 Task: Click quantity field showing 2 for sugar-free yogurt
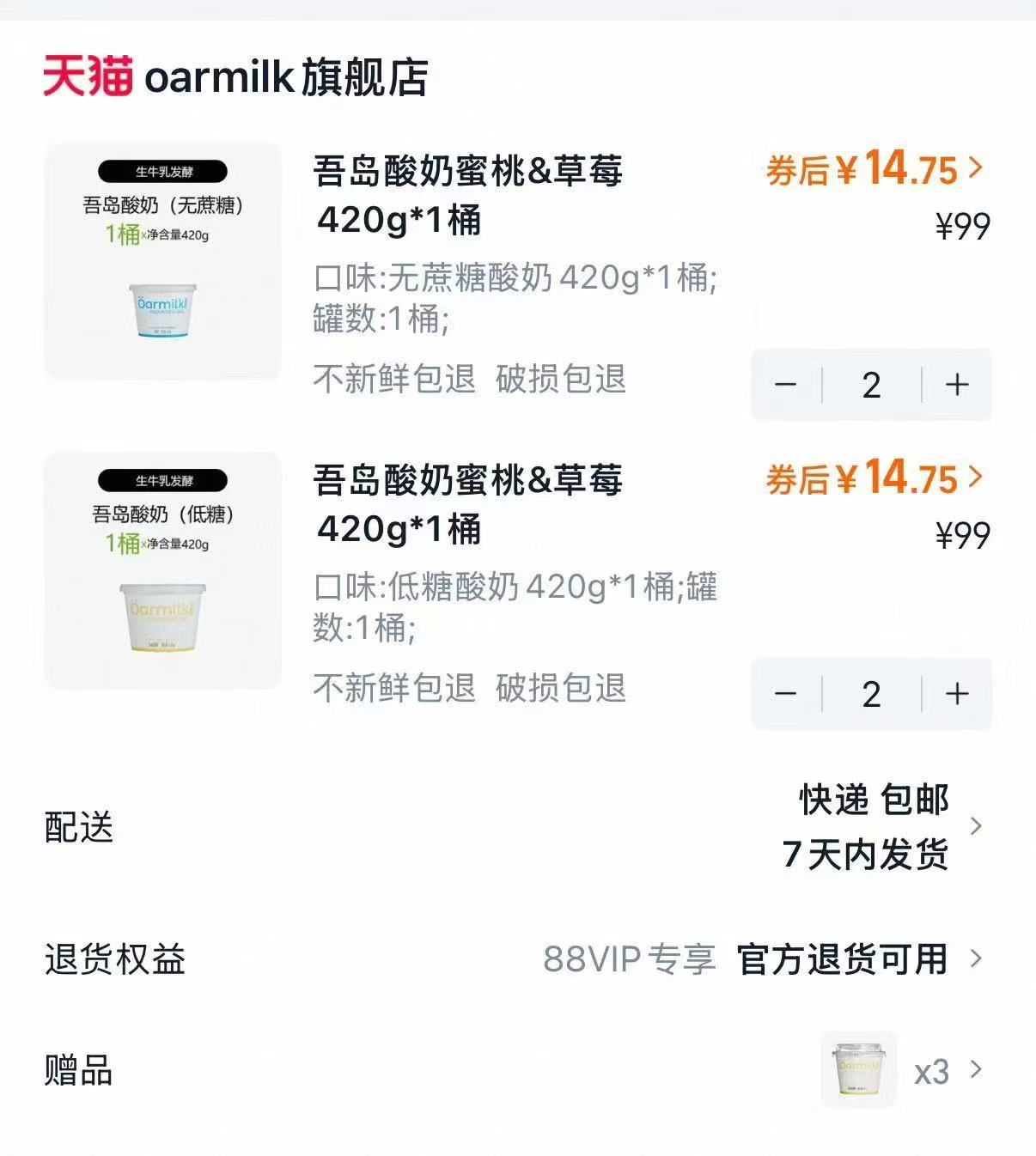click(x=871, y=386)
